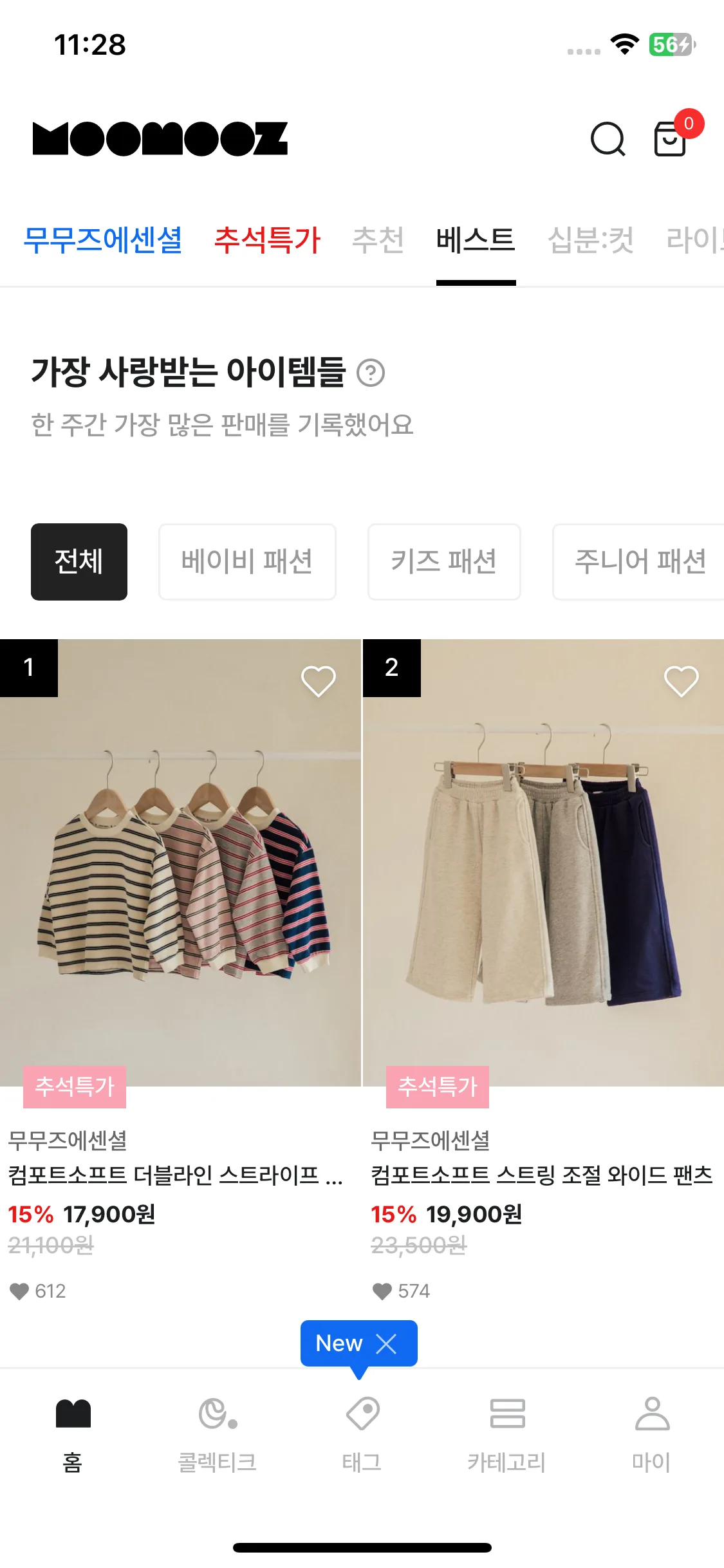Tap the 추석특가 badge on pants
The image size is (724, 1568).
point(438,1088)
